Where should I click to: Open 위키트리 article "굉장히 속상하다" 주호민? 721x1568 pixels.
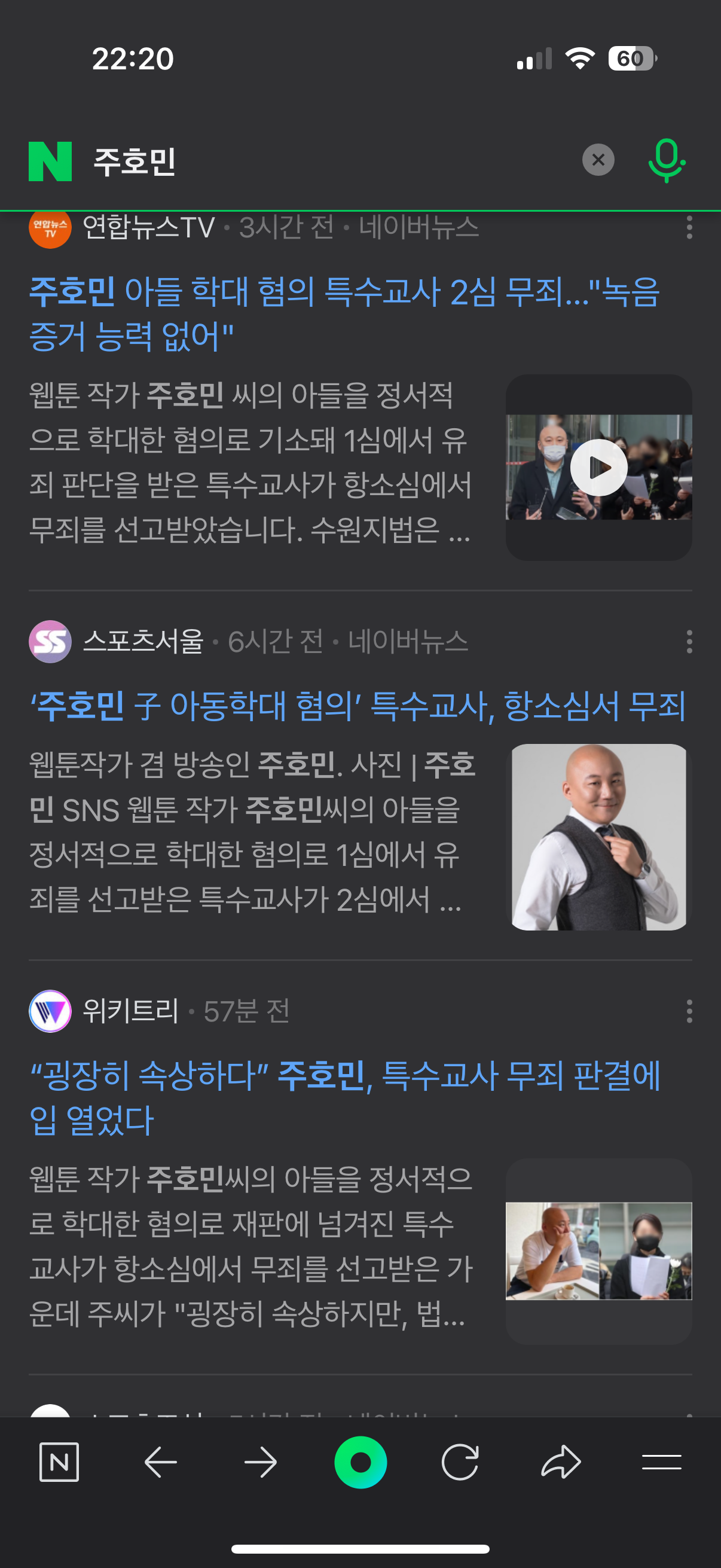tap(344, 1097)
